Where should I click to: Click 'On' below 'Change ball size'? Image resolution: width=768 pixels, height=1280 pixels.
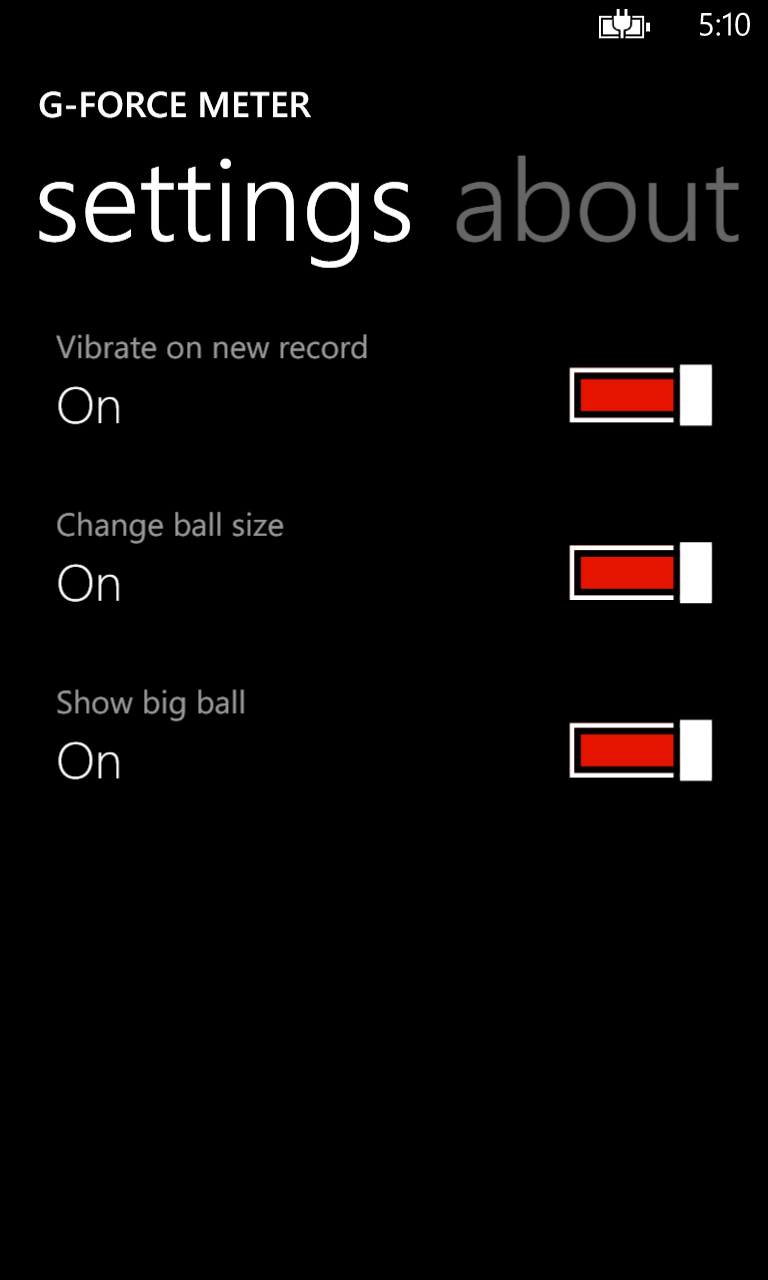(88, 583)
